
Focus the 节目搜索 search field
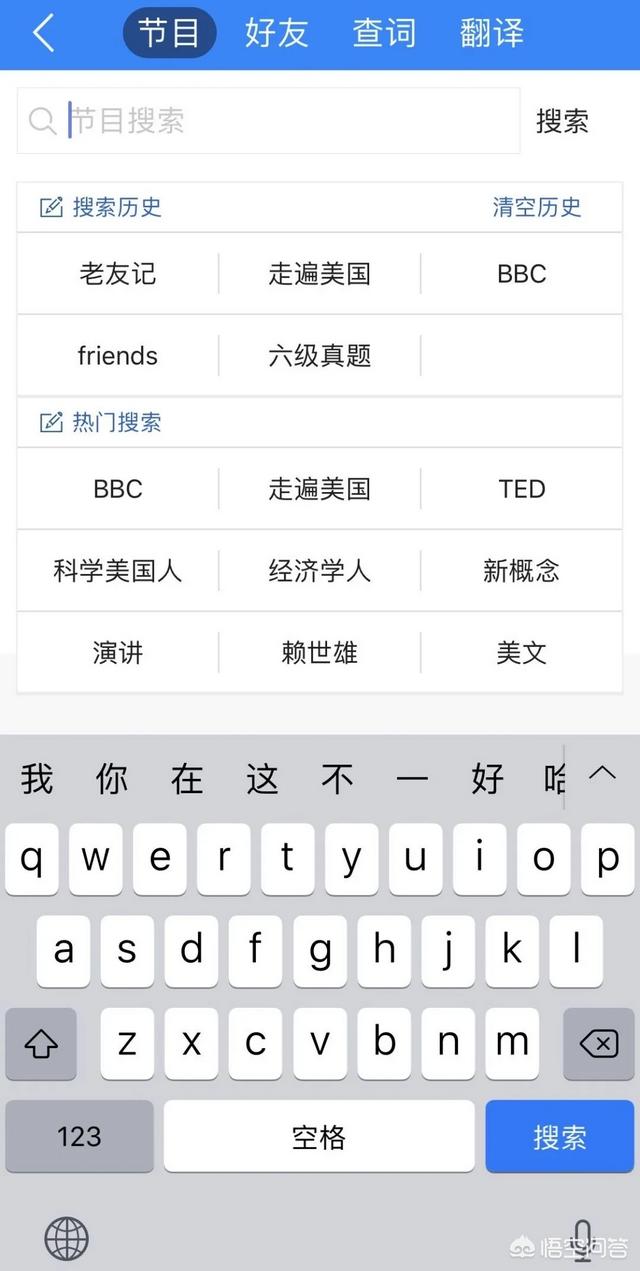268,121
